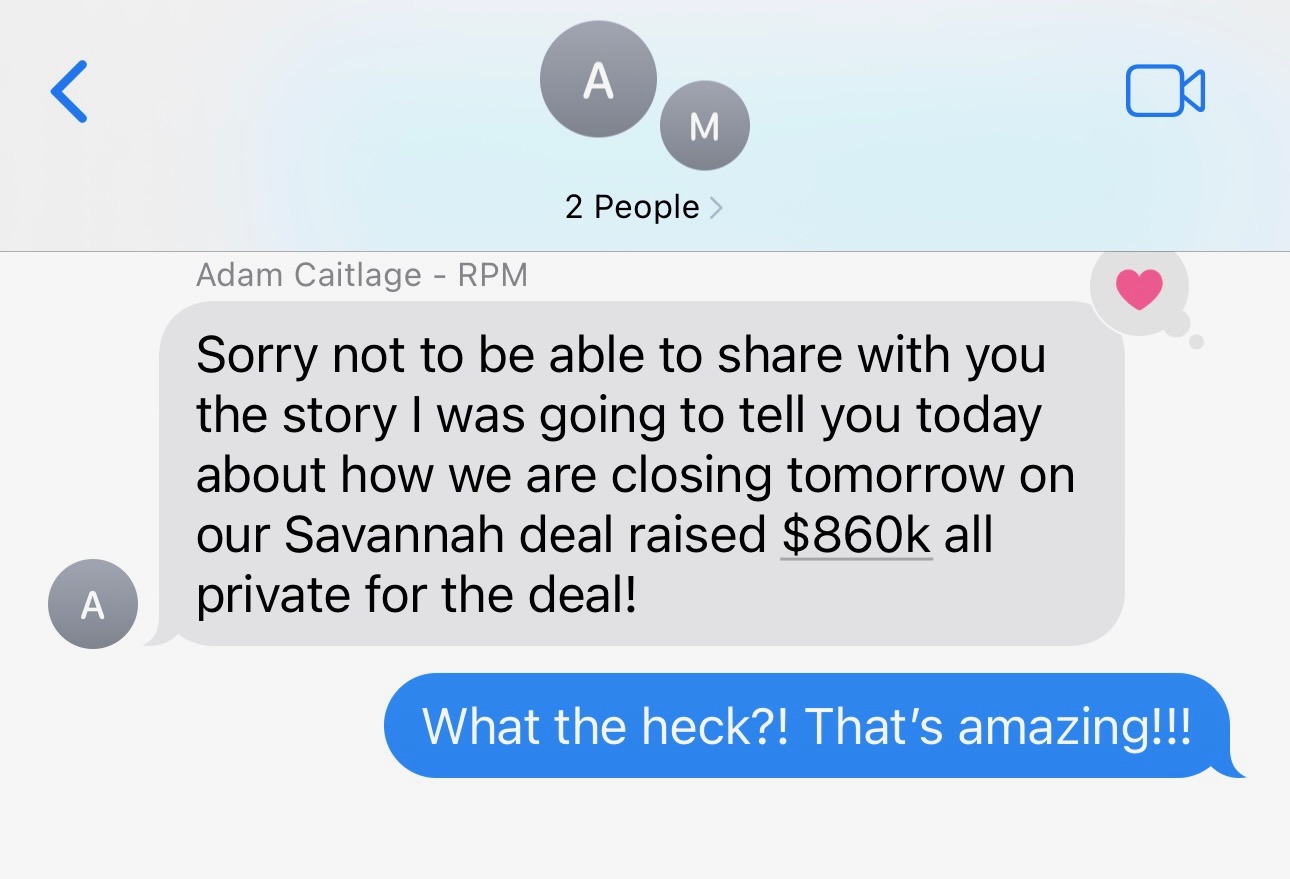Tap the heart reaction on Adam's message
1290x879 pixels.
pyautogui.click(x=1138, y=290)
